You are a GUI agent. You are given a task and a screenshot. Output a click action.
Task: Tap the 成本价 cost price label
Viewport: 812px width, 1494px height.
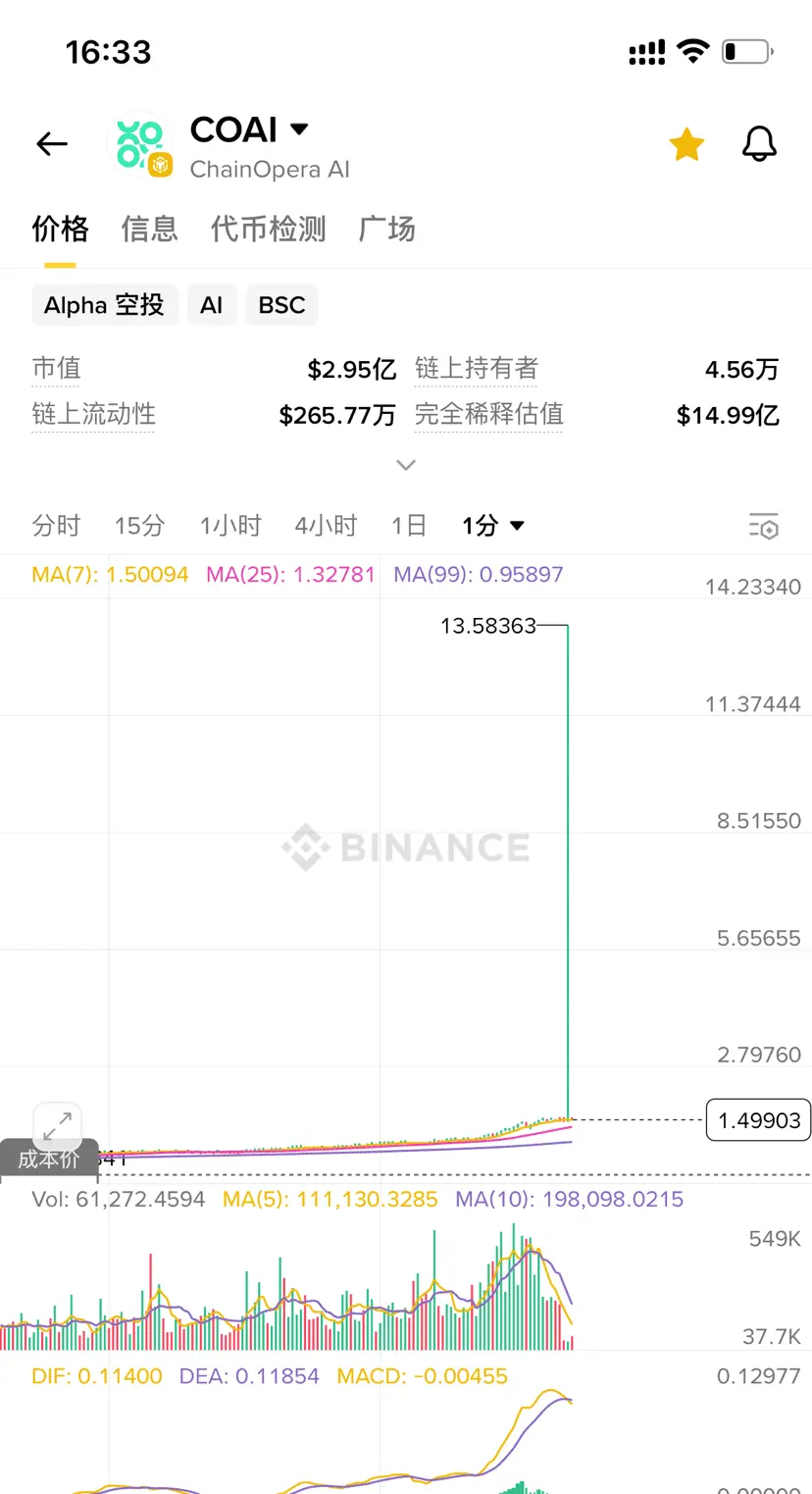pyautogui.click(x=49, y=1159)
